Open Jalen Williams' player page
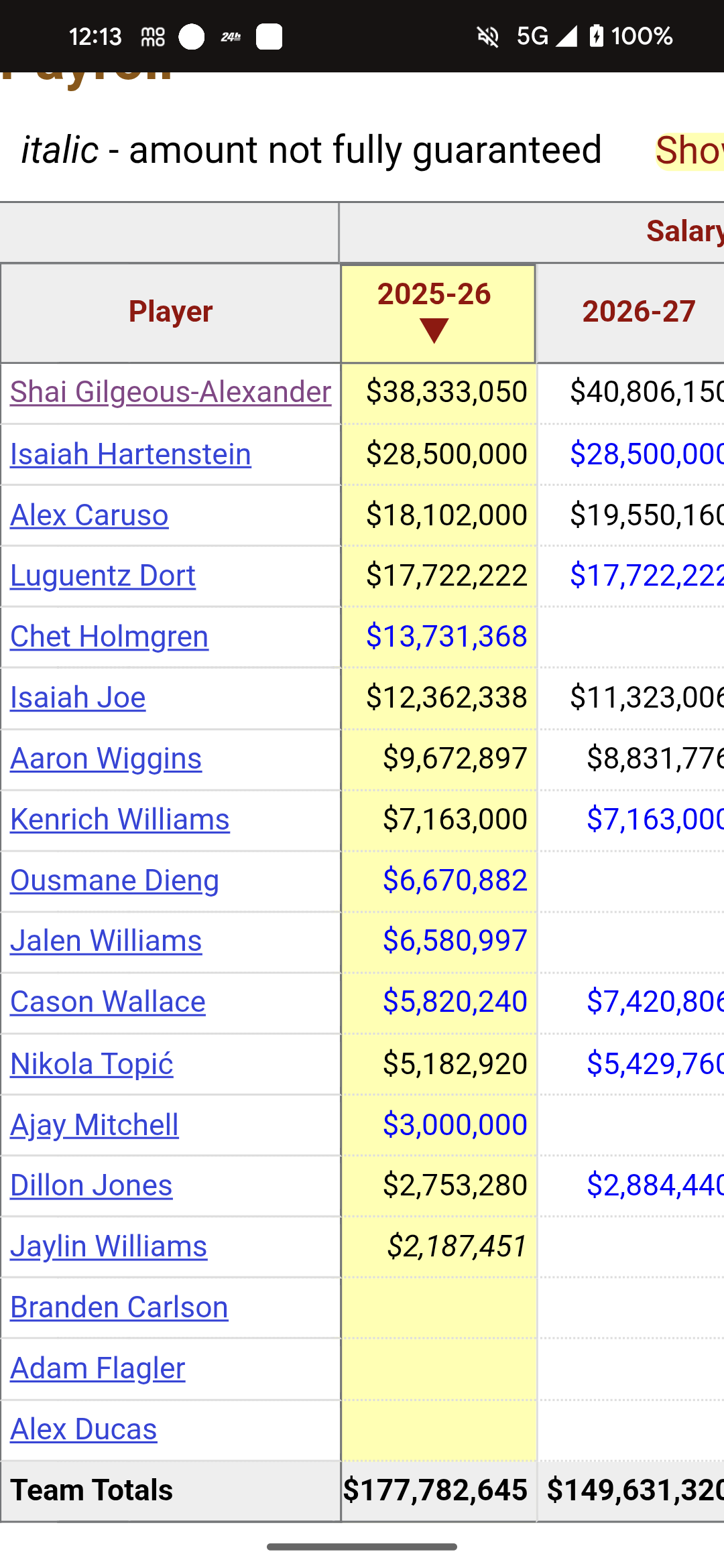Screen dimensions: 724x1568 [x=106, y=941]
